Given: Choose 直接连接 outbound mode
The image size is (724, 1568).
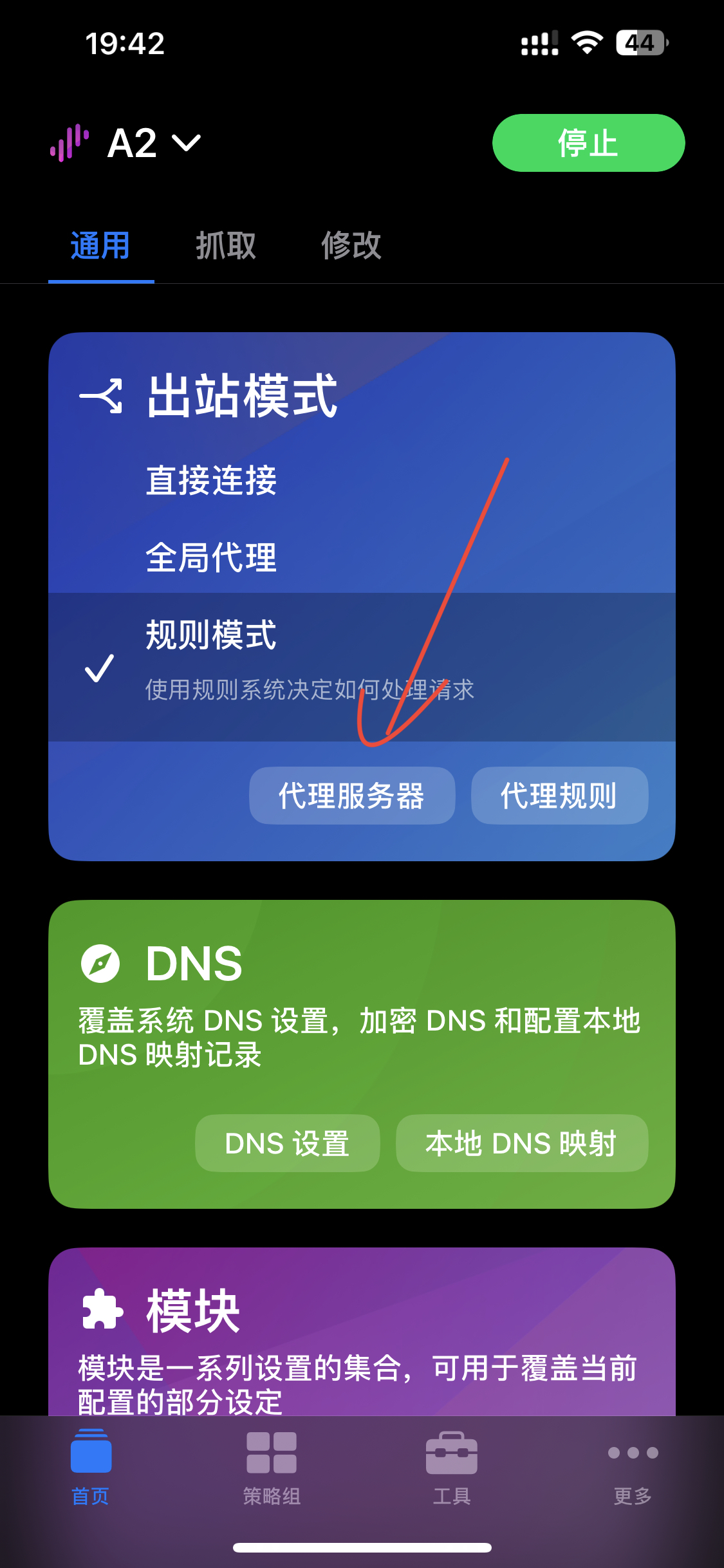Looking at the screenshot, I should click(x=211, y=480).
